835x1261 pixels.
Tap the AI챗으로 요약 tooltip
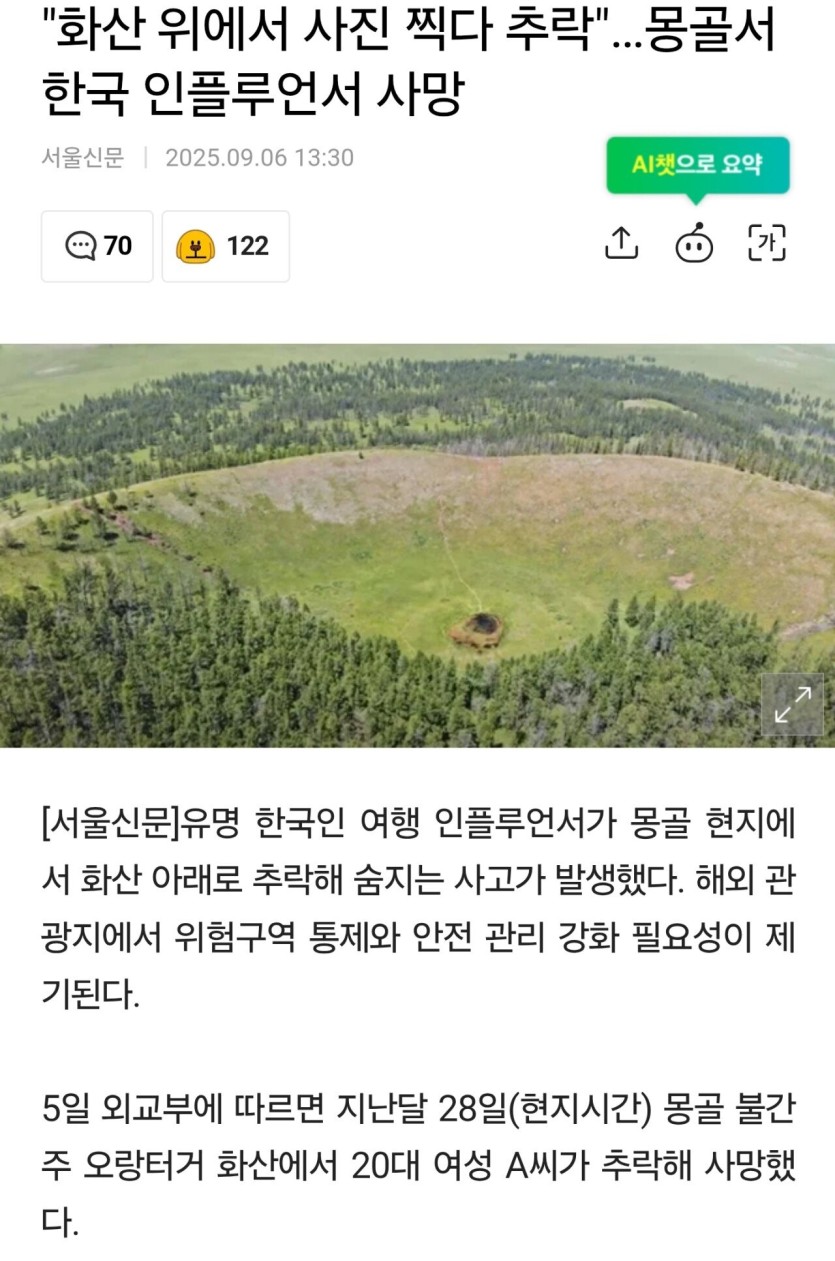point(697,165)
